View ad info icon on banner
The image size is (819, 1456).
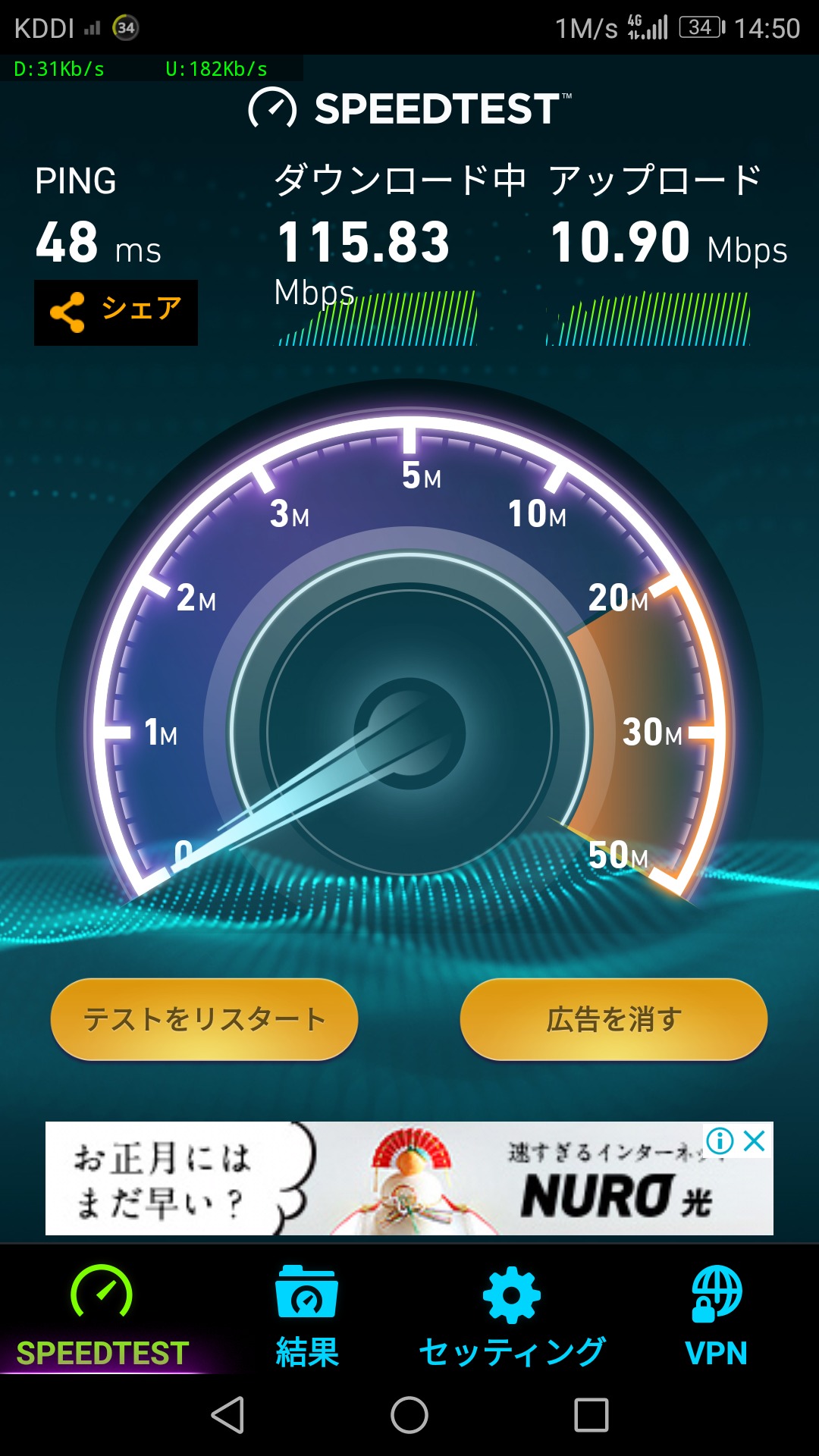pos(720,1141)
